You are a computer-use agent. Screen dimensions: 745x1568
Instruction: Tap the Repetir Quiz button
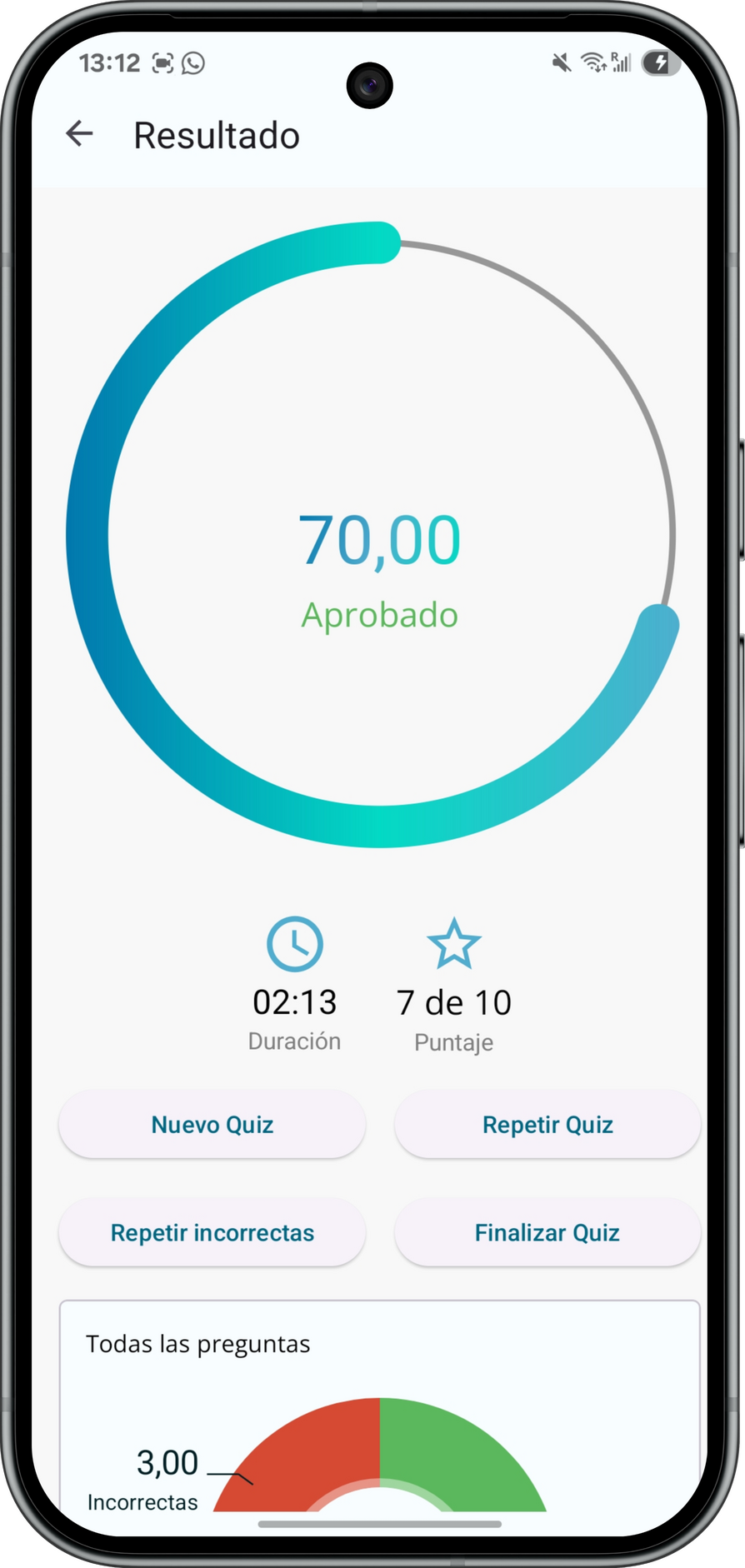pos(547,1125)
